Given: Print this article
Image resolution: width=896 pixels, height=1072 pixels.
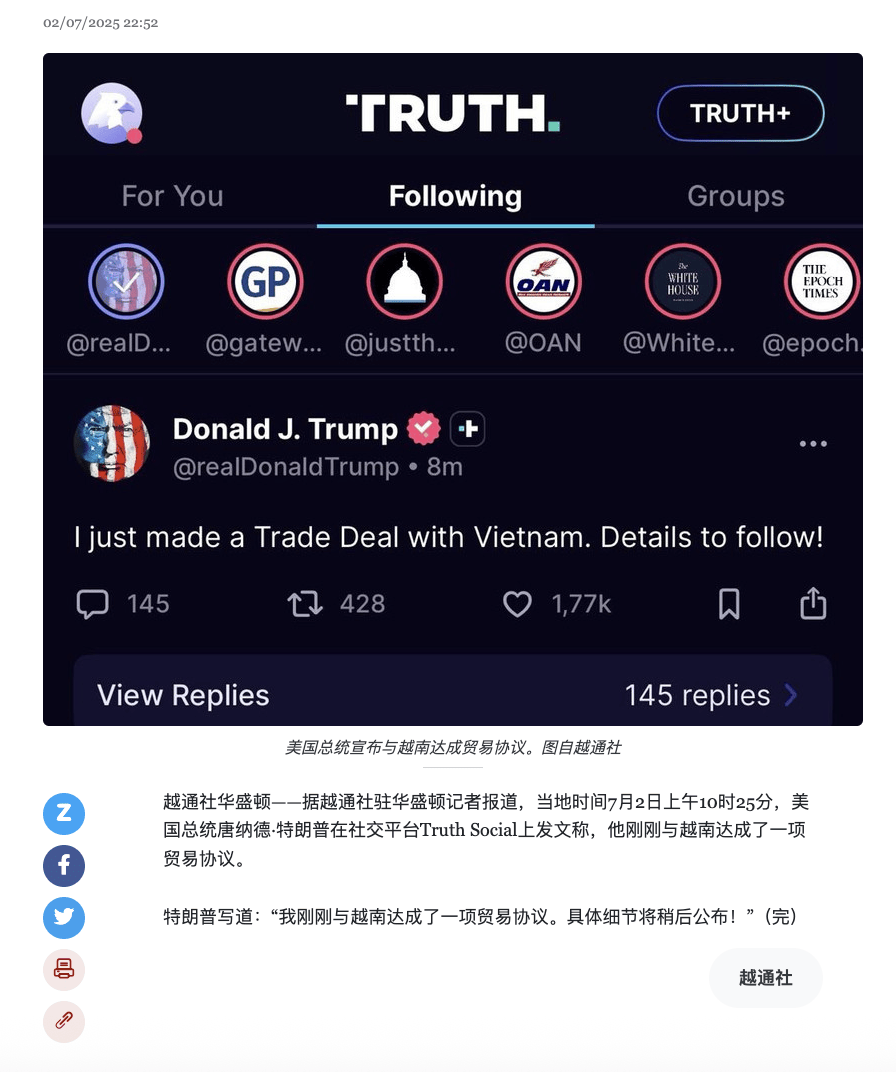Looking at the screenshot, I should click(x=64, y=970).
